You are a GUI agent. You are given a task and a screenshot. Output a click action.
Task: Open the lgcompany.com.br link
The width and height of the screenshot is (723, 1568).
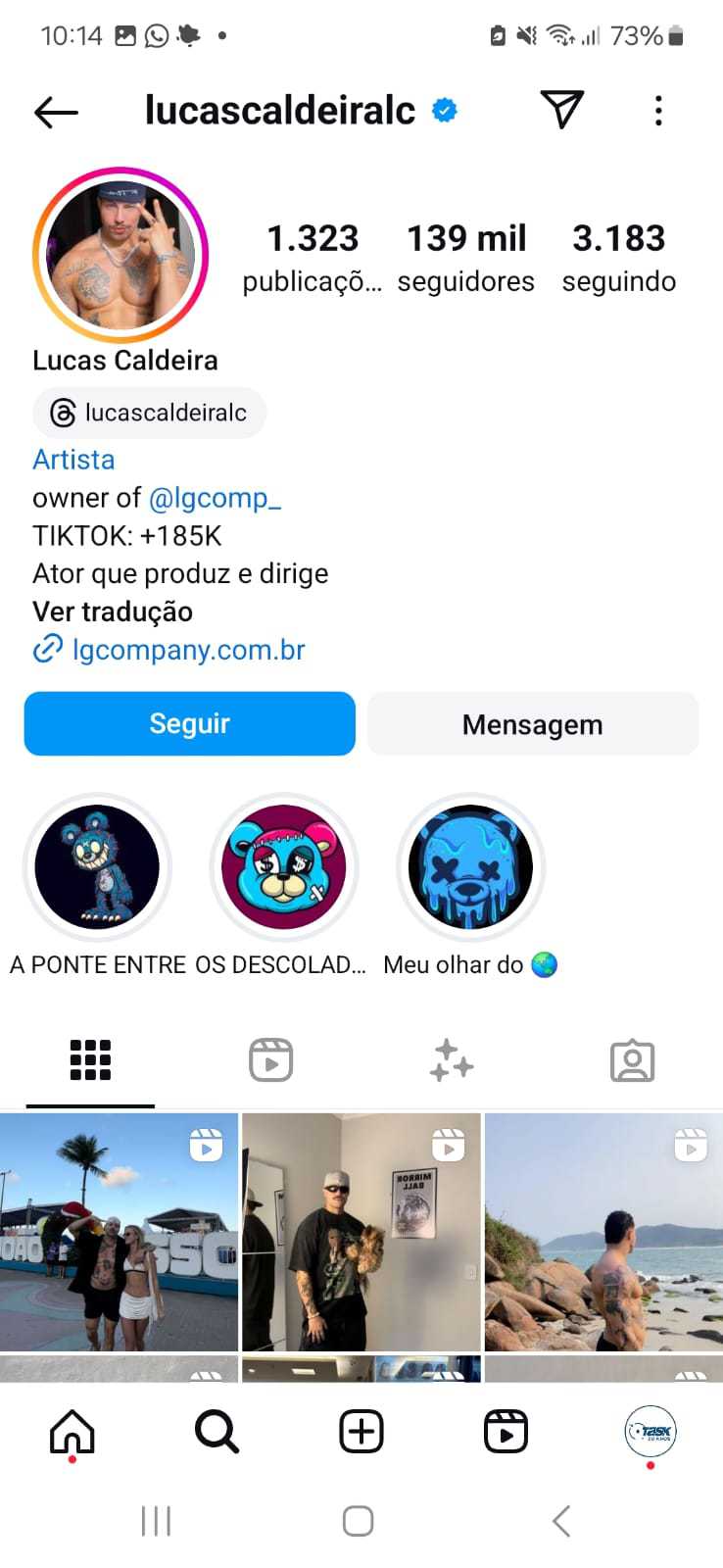tap(188, 650)
